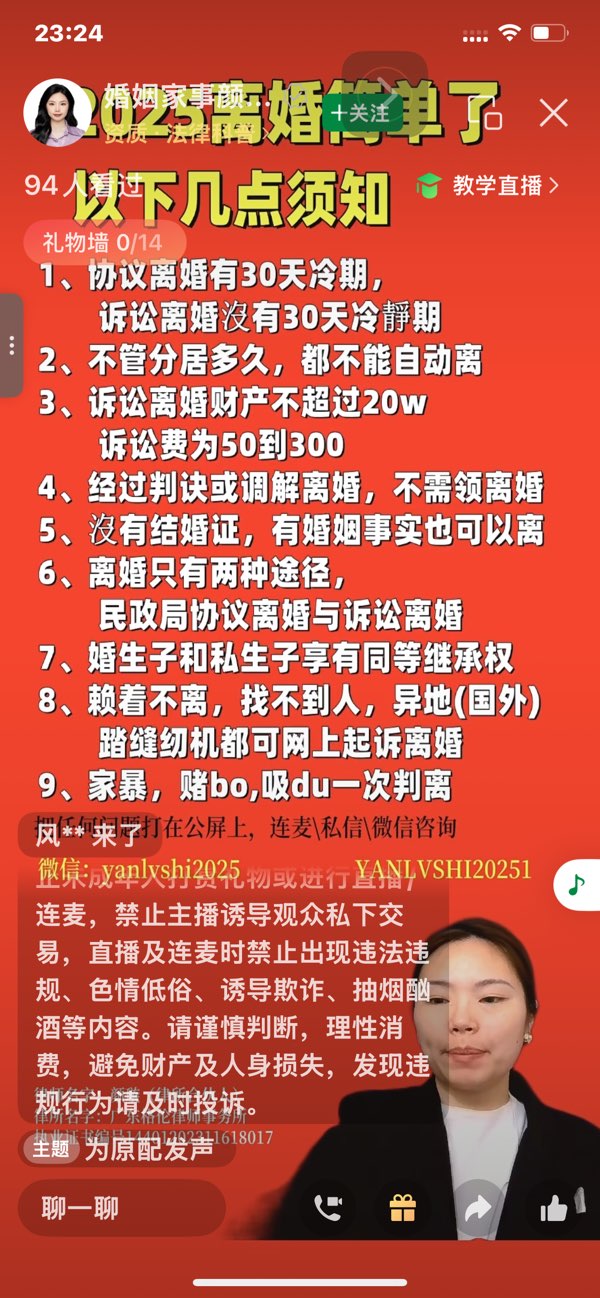600x1298 pixels.
Task: Open the music note panel
Action: coord(577,884)
